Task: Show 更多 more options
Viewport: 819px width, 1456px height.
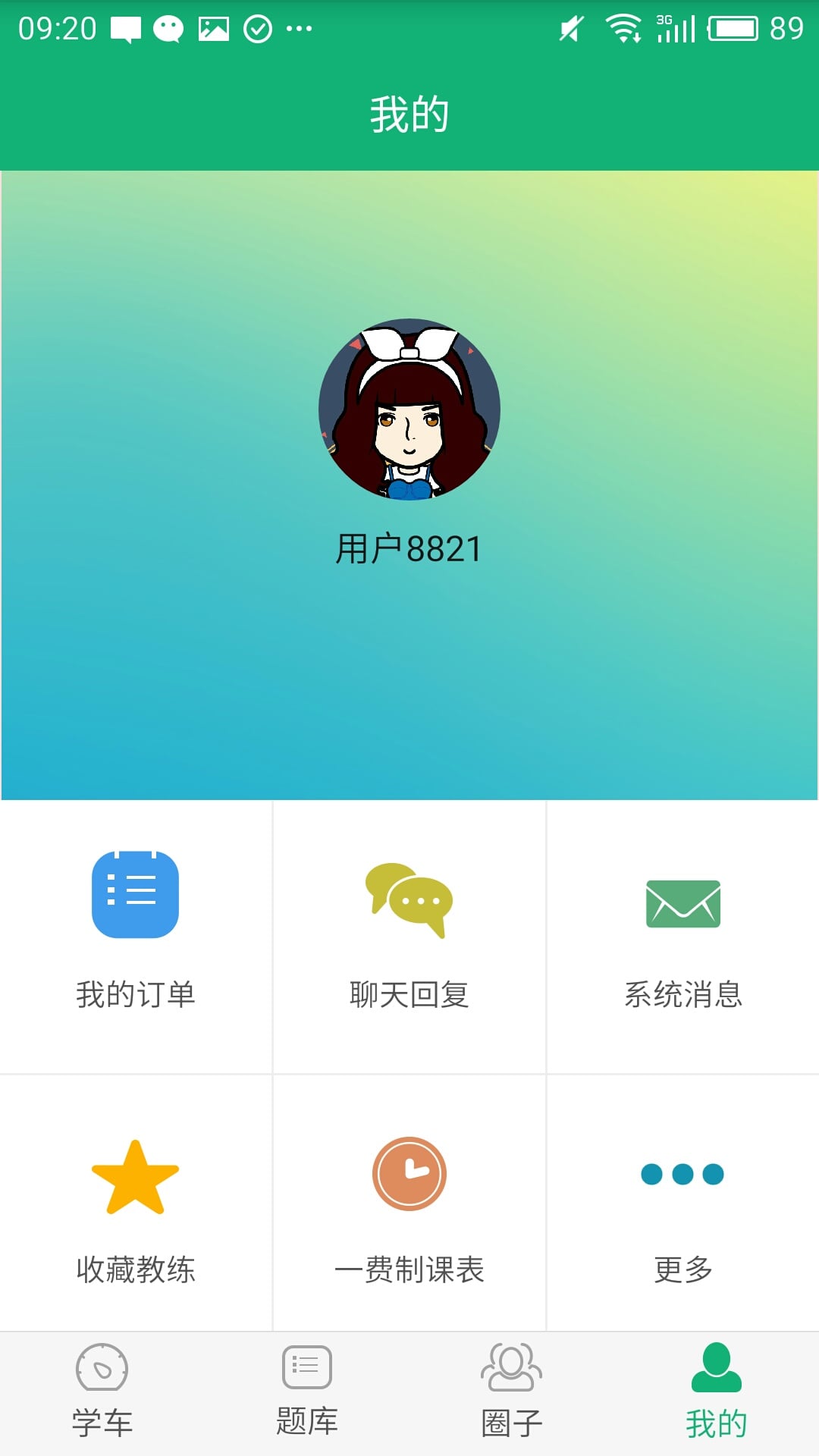Action: pyautogui.click(x=682, y=1207)
